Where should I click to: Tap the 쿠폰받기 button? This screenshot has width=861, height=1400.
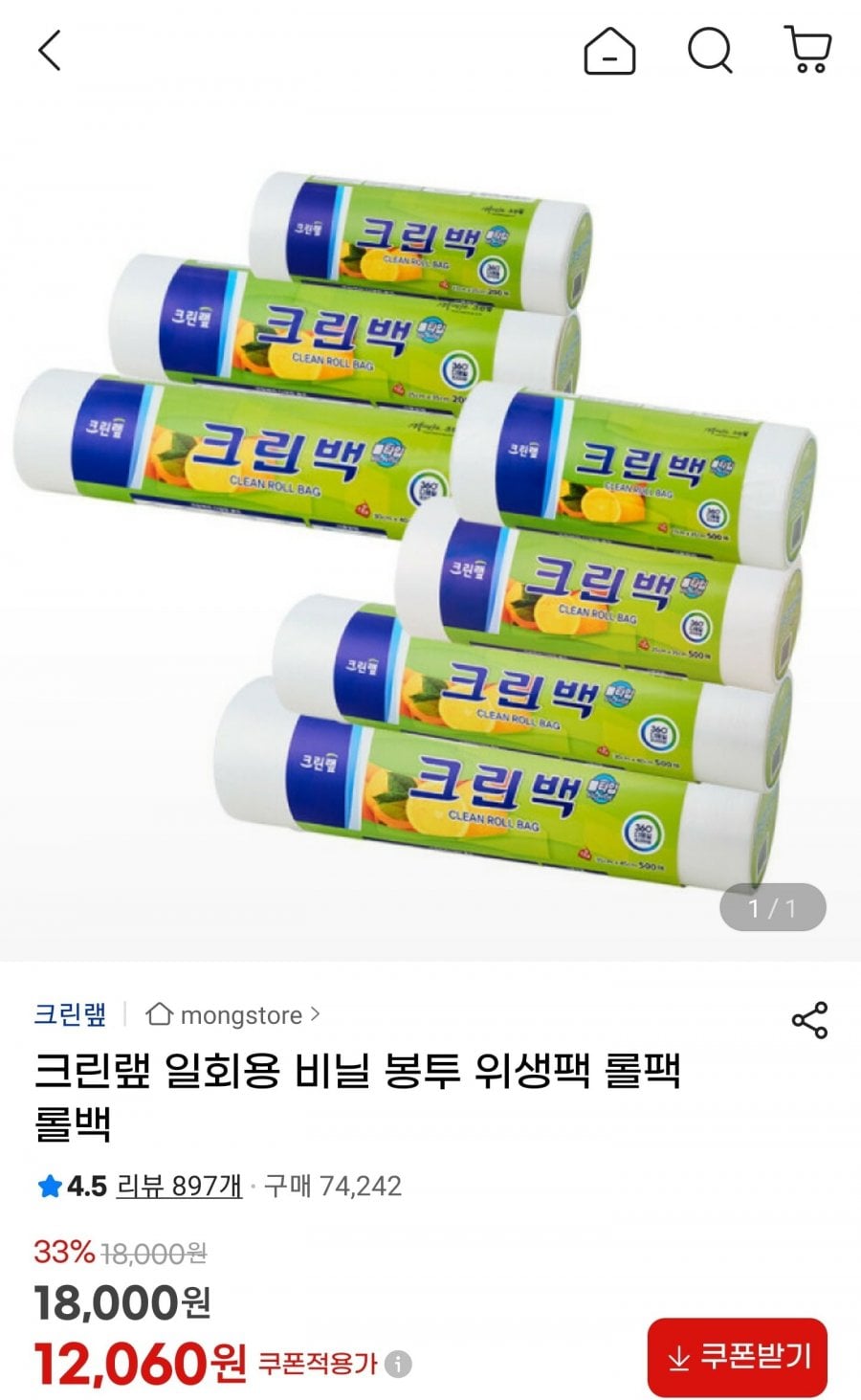738,1357
